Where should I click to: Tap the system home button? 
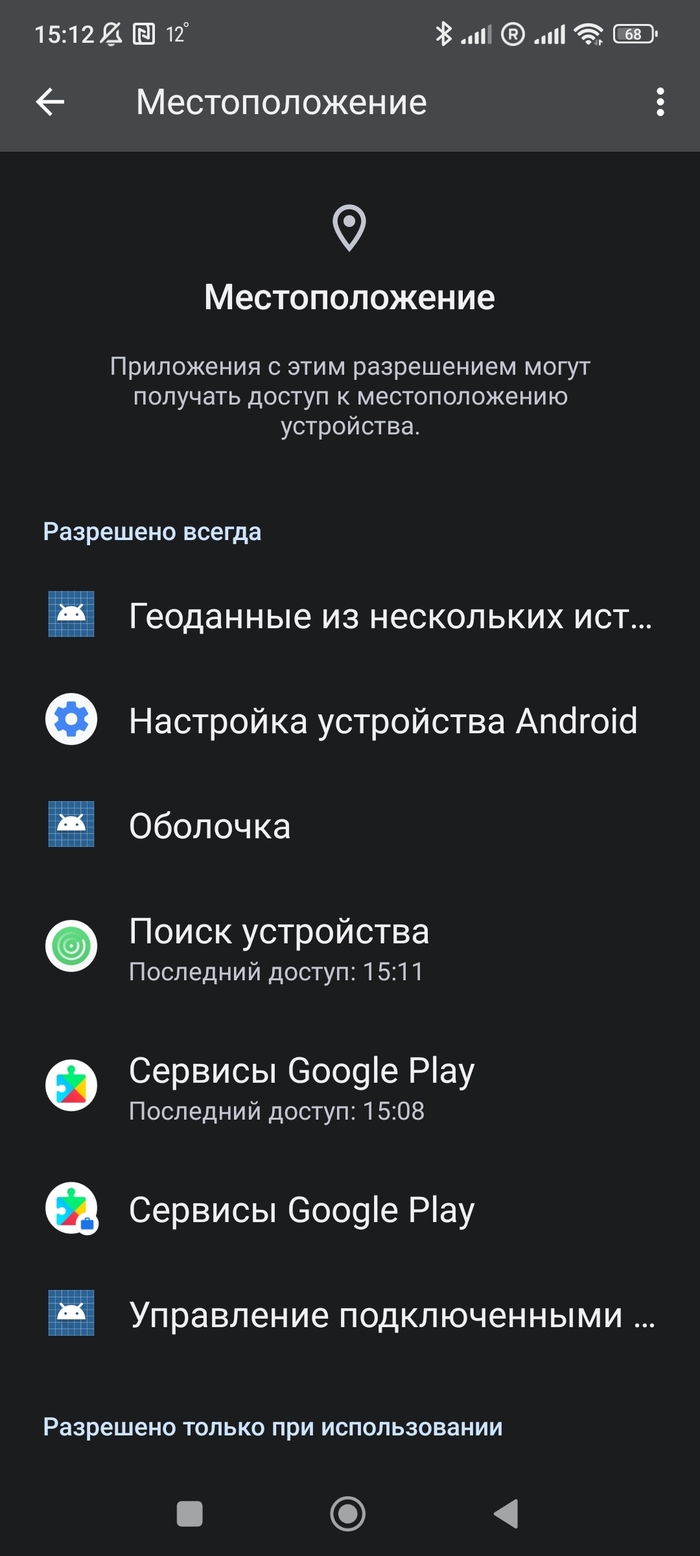tap(348, 1514)
